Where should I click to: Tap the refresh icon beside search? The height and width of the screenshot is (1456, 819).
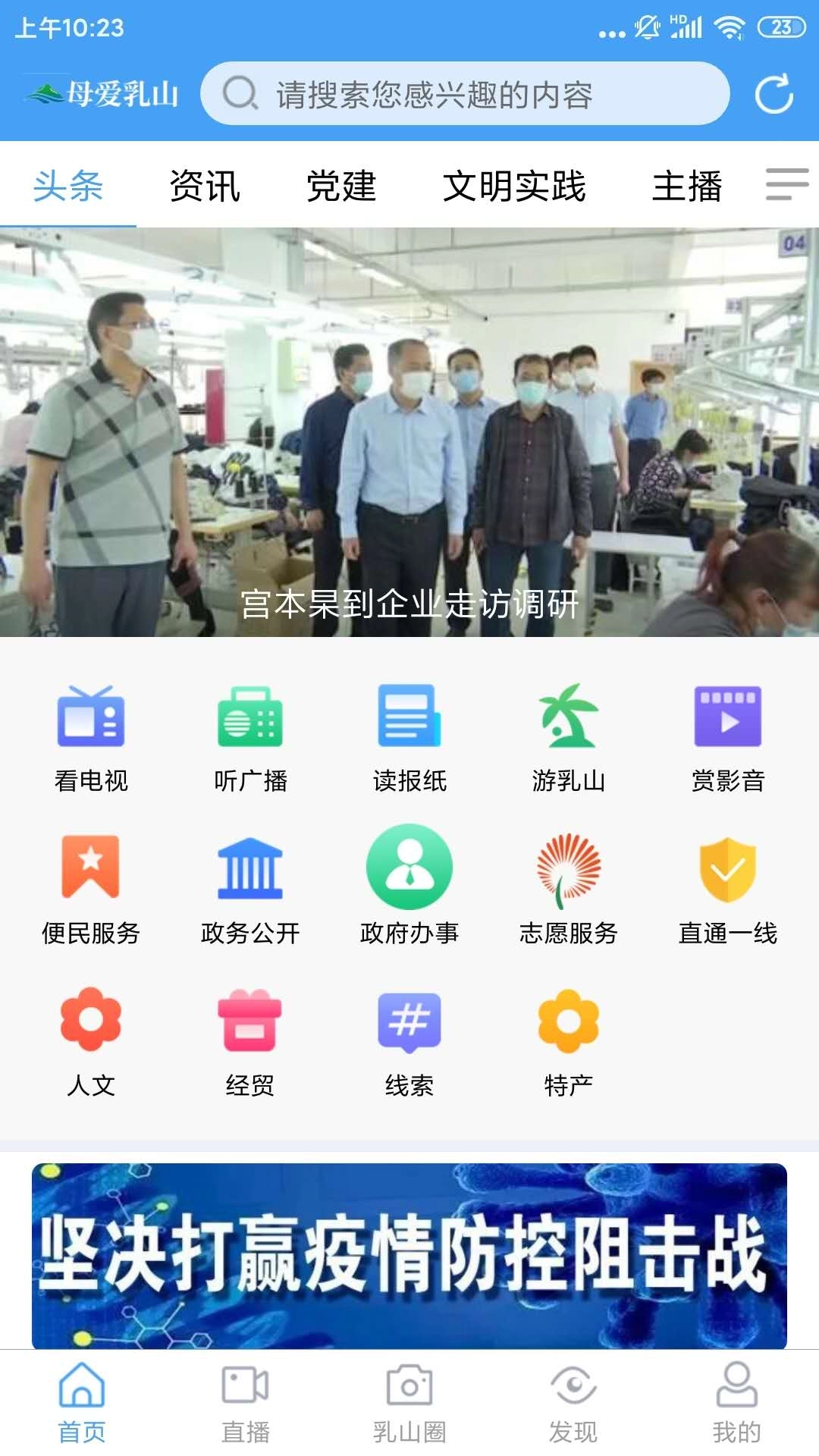coord(773,94)
